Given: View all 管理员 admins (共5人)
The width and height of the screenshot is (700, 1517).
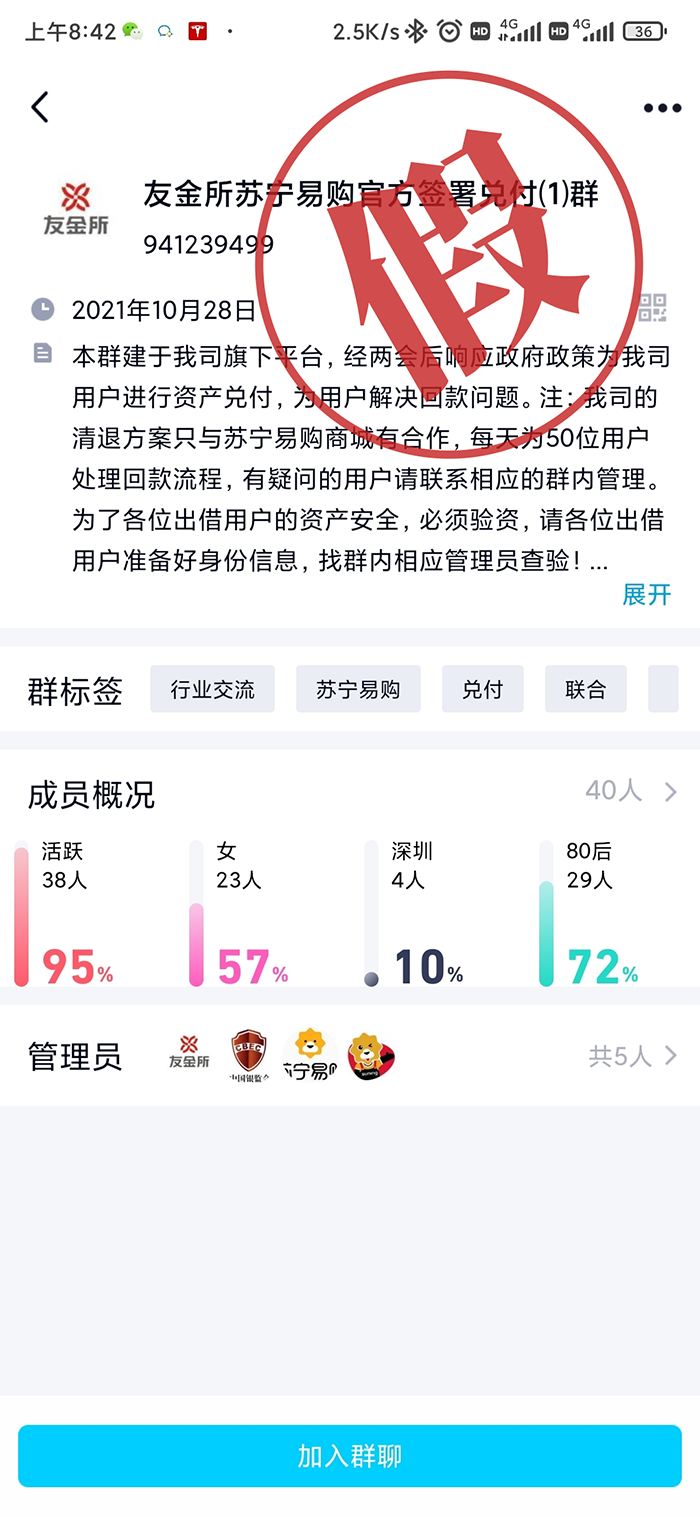Looking at the screenshot, I should [x=633, y=1056].
